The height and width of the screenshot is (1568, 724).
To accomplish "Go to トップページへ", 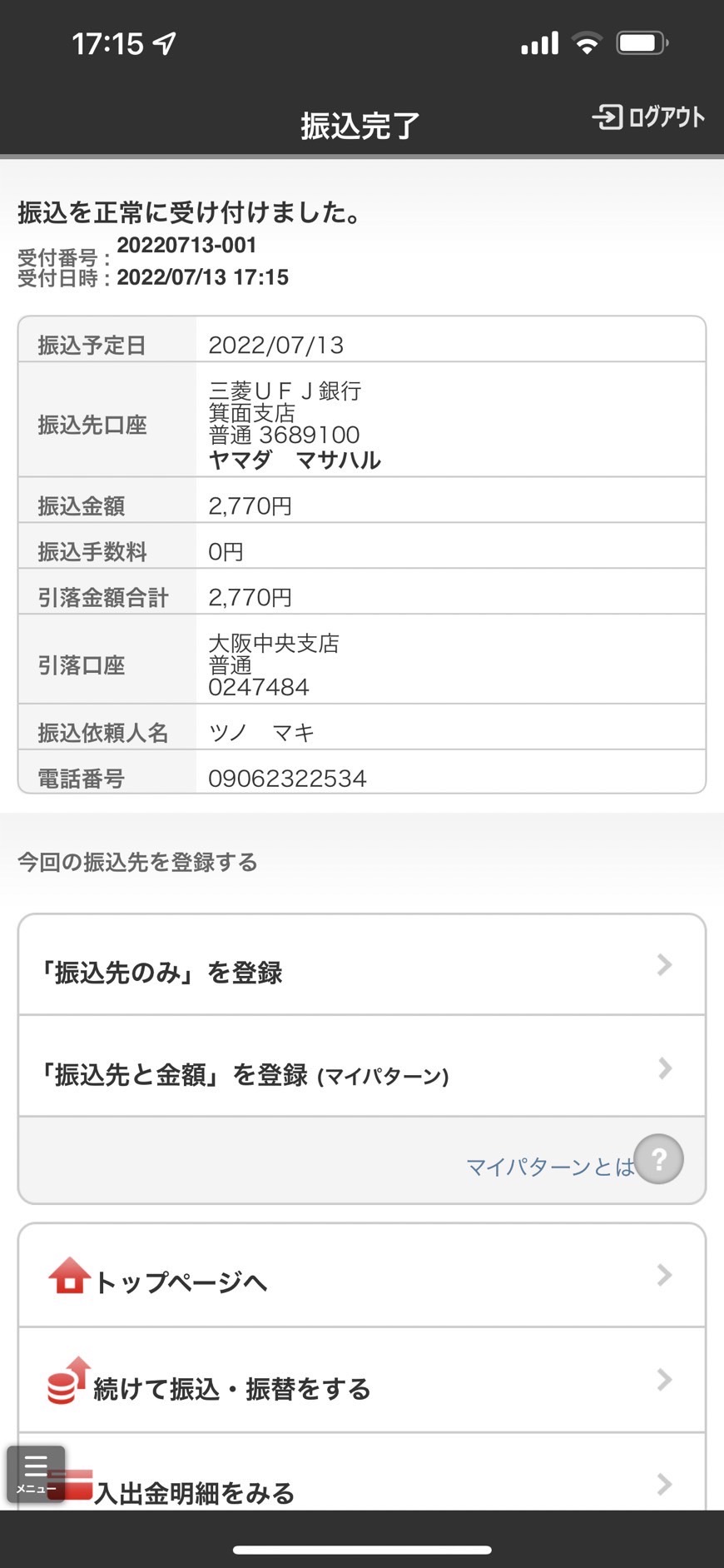I will point(362,1277).
